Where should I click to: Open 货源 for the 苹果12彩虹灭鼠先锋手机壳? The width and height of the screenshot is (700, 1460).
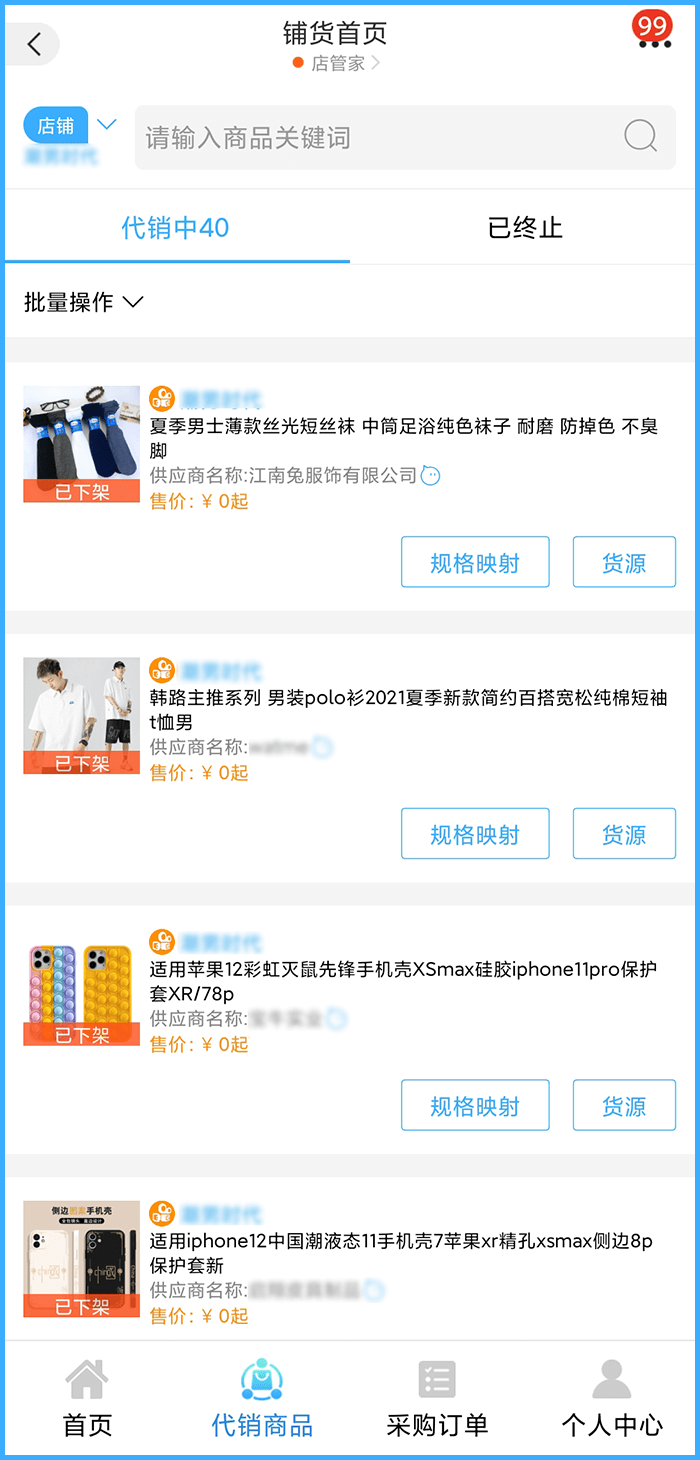tap(624, 1105)
